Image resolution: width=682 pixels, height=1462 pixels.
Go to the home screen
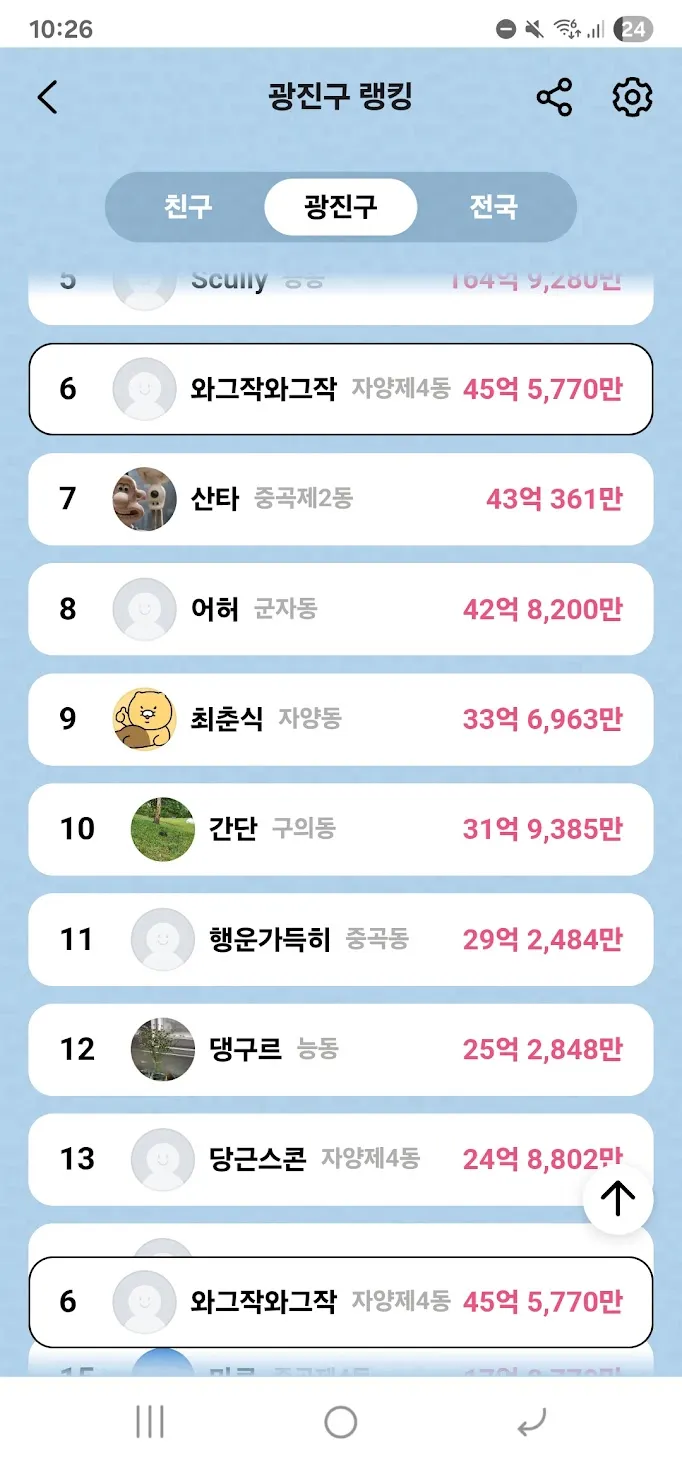(341, 1423)
